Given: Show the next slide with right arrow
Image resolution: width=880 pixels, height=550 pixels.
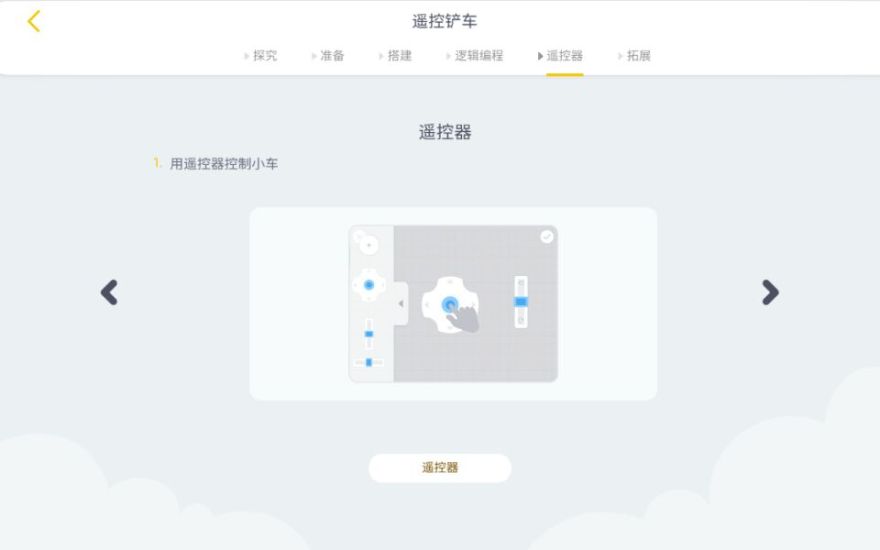Looking at the screenshot, I should point(769,292).
